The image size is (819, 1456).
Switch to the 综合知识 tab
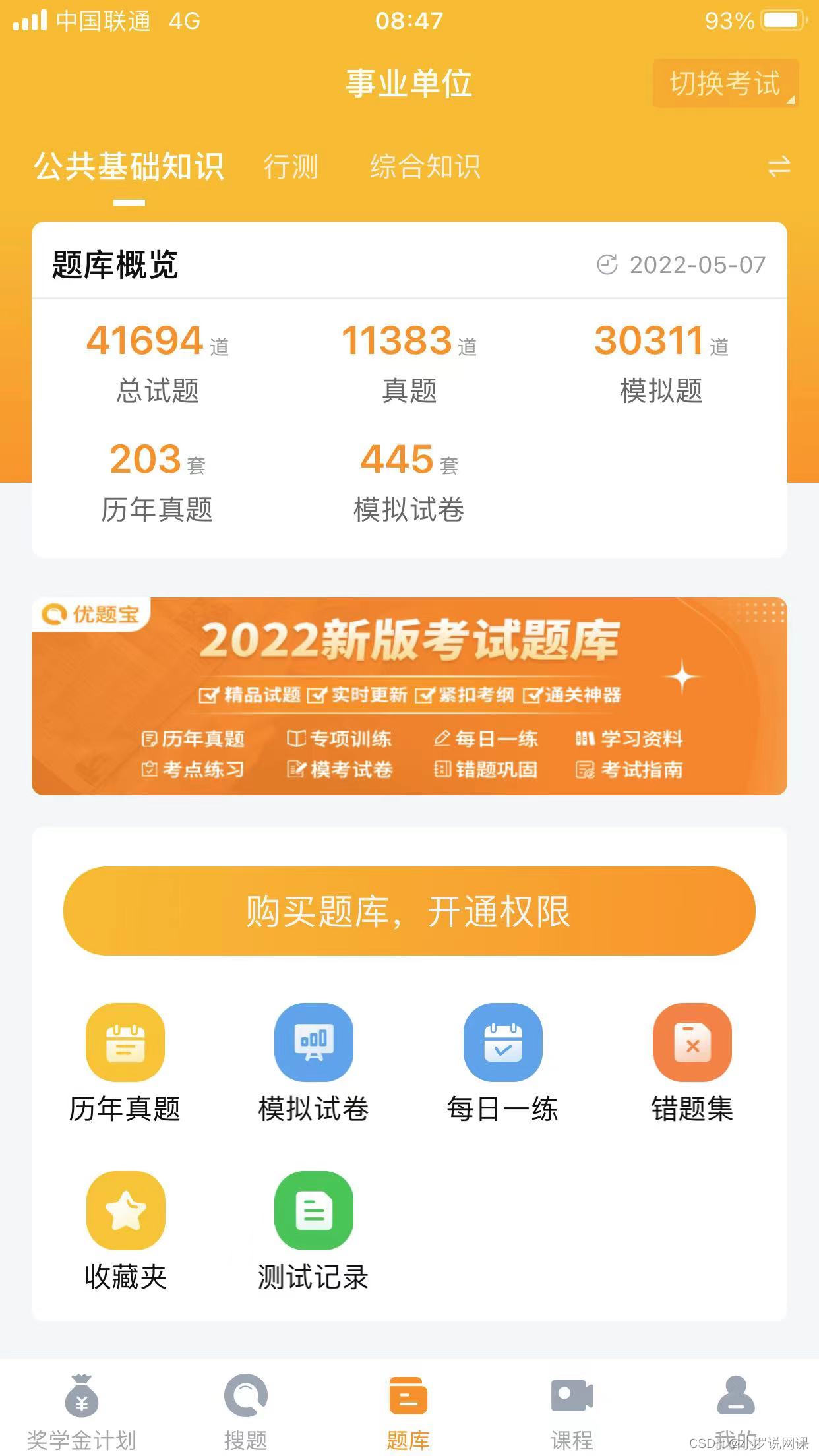pyautogui.click(x=425, y=166)
